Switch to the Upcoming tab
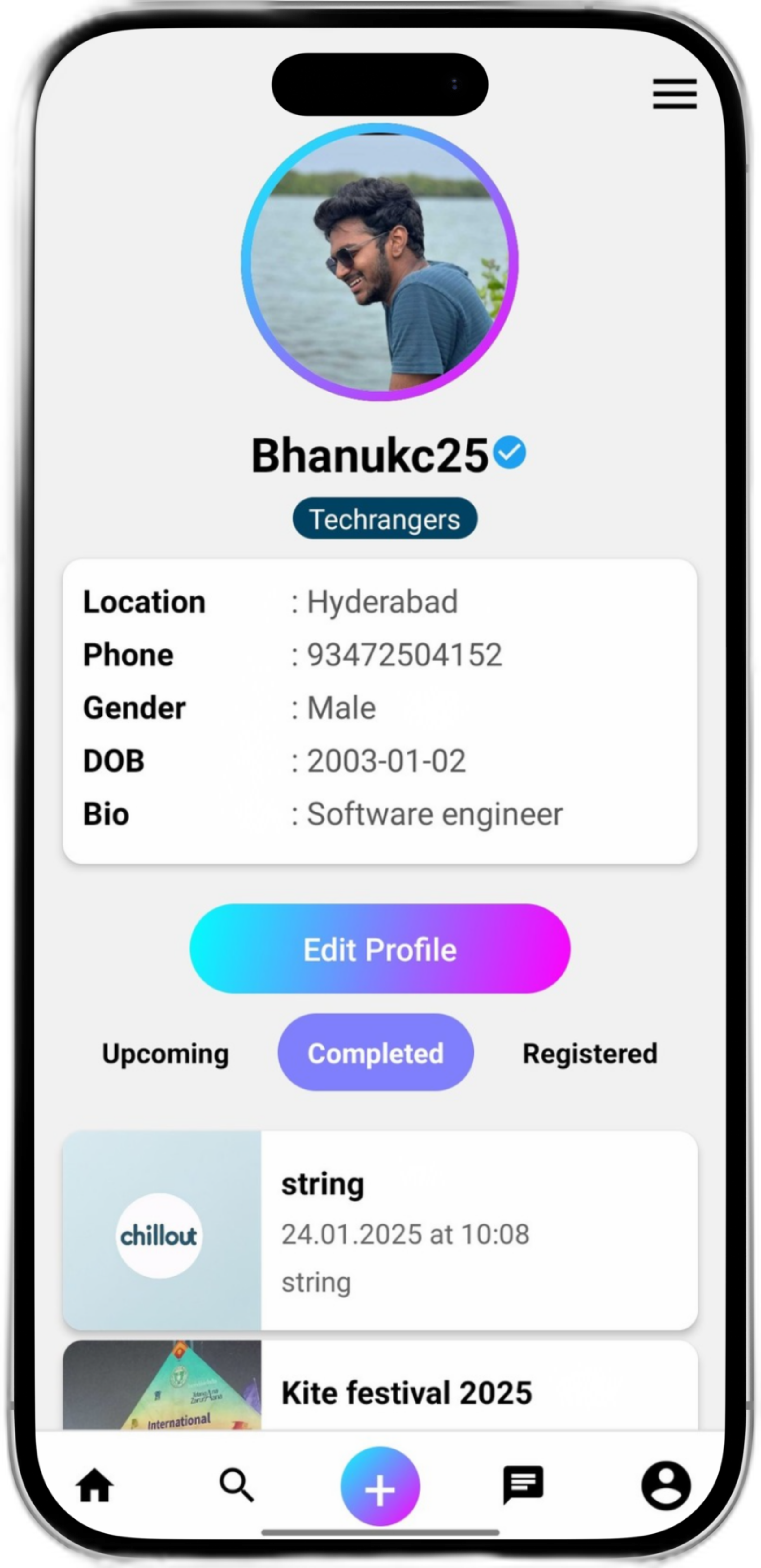761x1568 pixels. pyautogui.click(x=166, y=1053)
